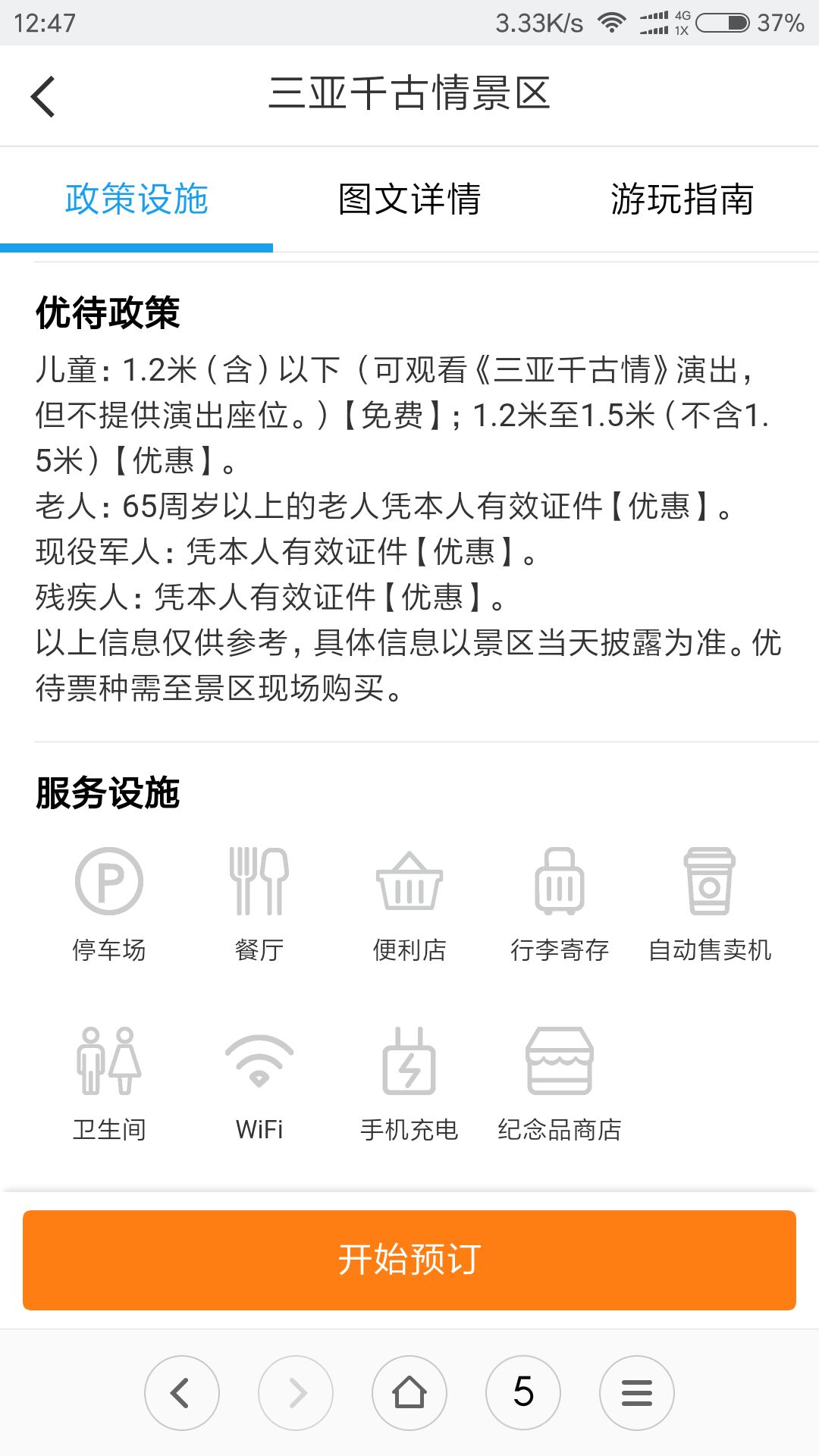
Task: Go back using the header arrow
Action: (43, 96)
